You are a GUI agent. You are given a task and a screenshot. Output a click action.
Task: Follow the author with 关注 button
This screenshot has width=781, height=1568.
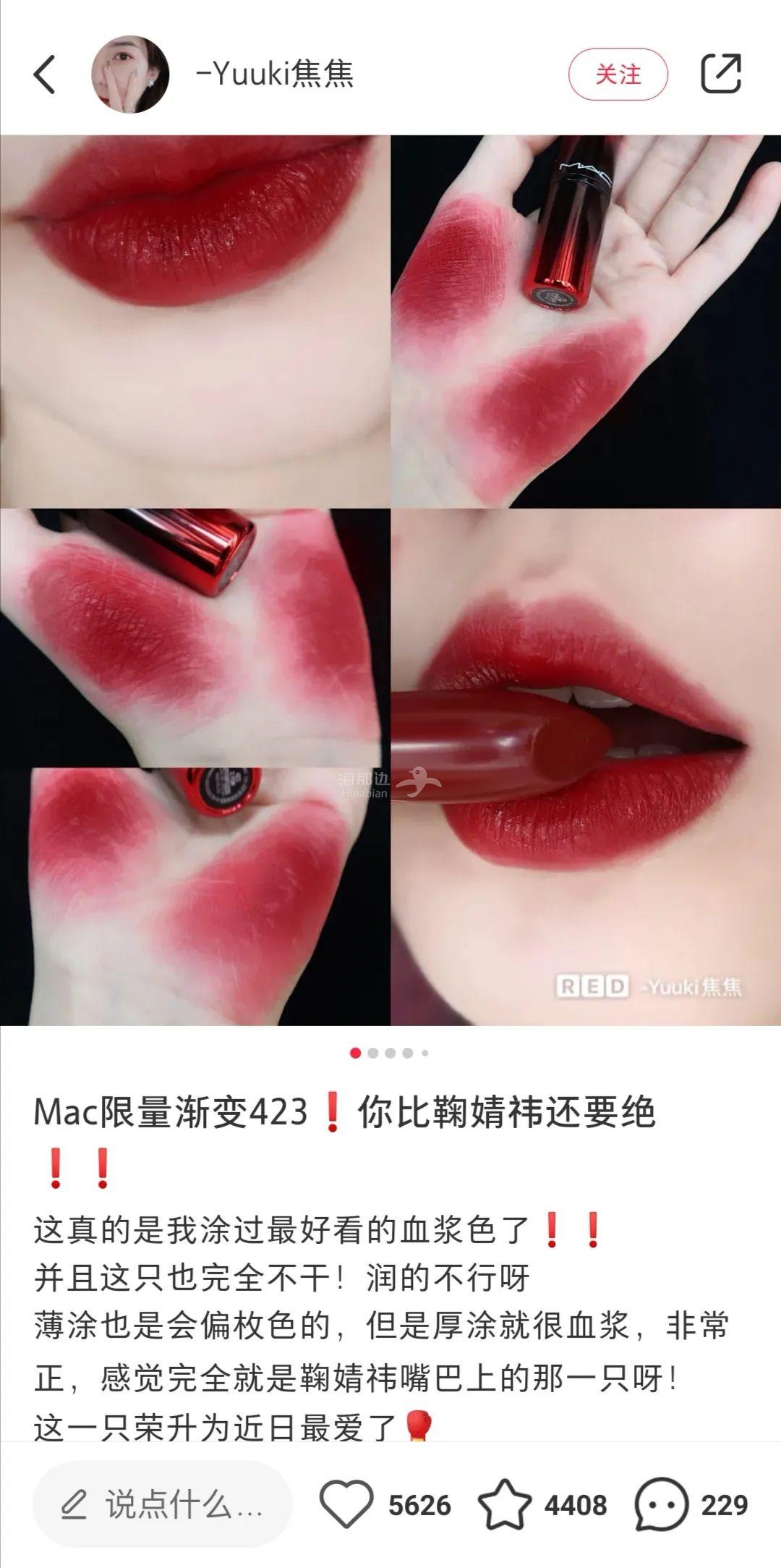click(618, 75)
